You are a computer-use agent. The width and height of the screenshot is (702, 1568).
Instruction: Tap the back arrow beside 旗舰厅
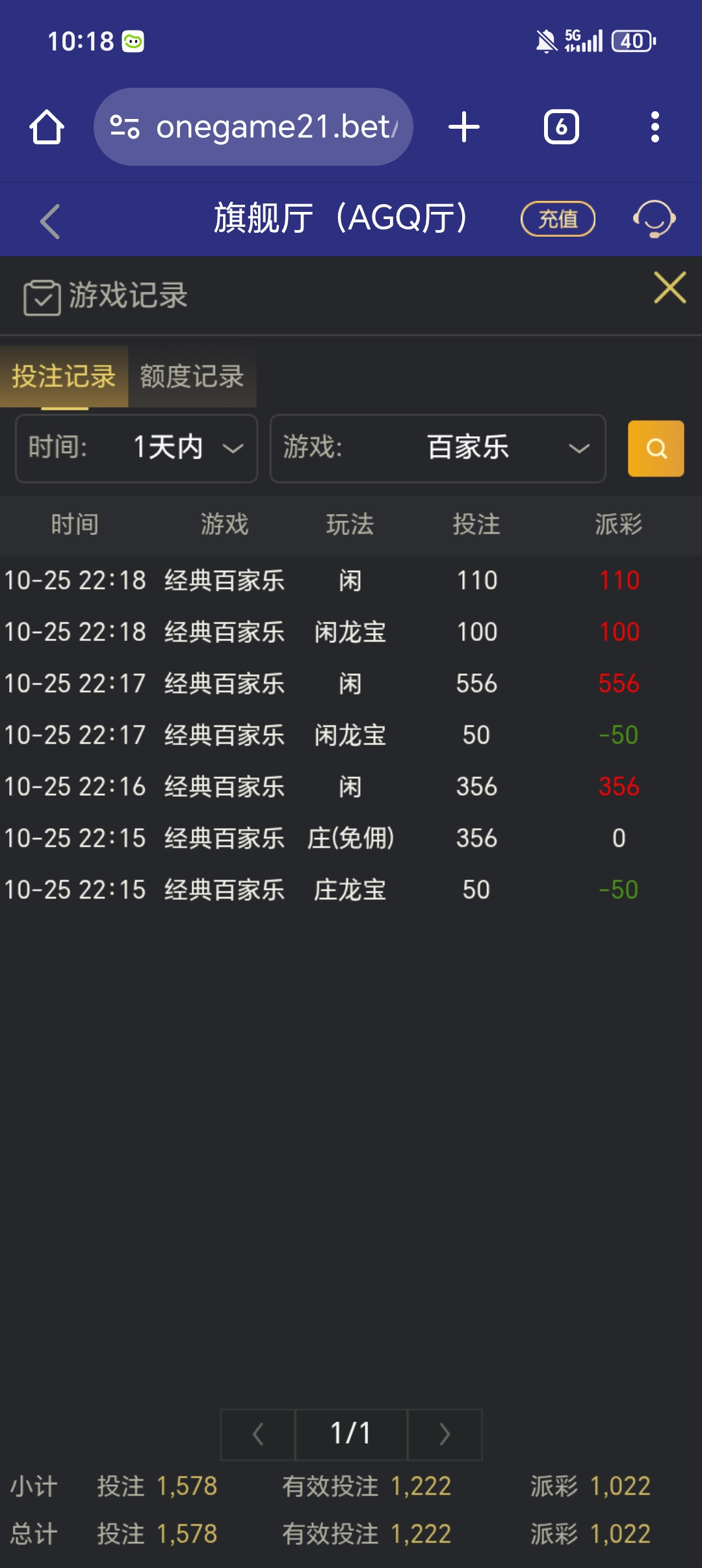49,221
